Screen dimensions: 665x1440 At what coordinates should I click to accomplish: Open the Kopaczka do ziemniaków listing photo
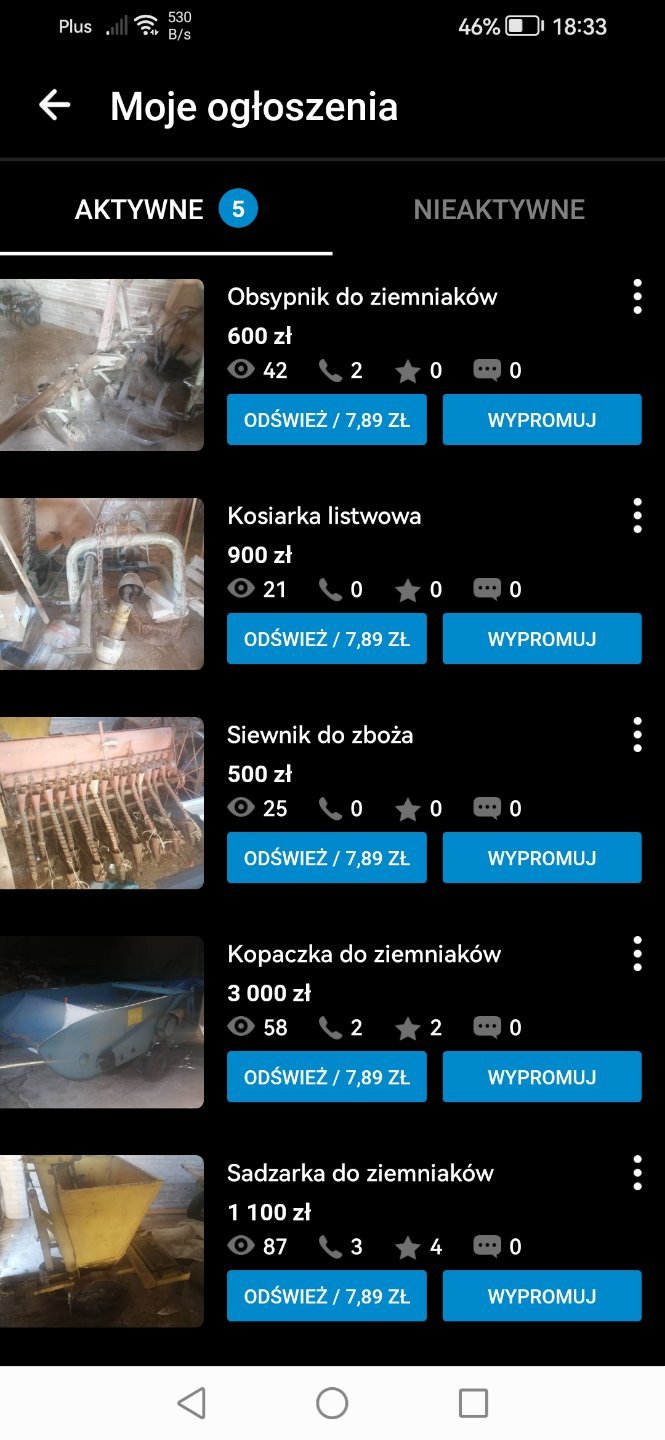(101, 1022)
